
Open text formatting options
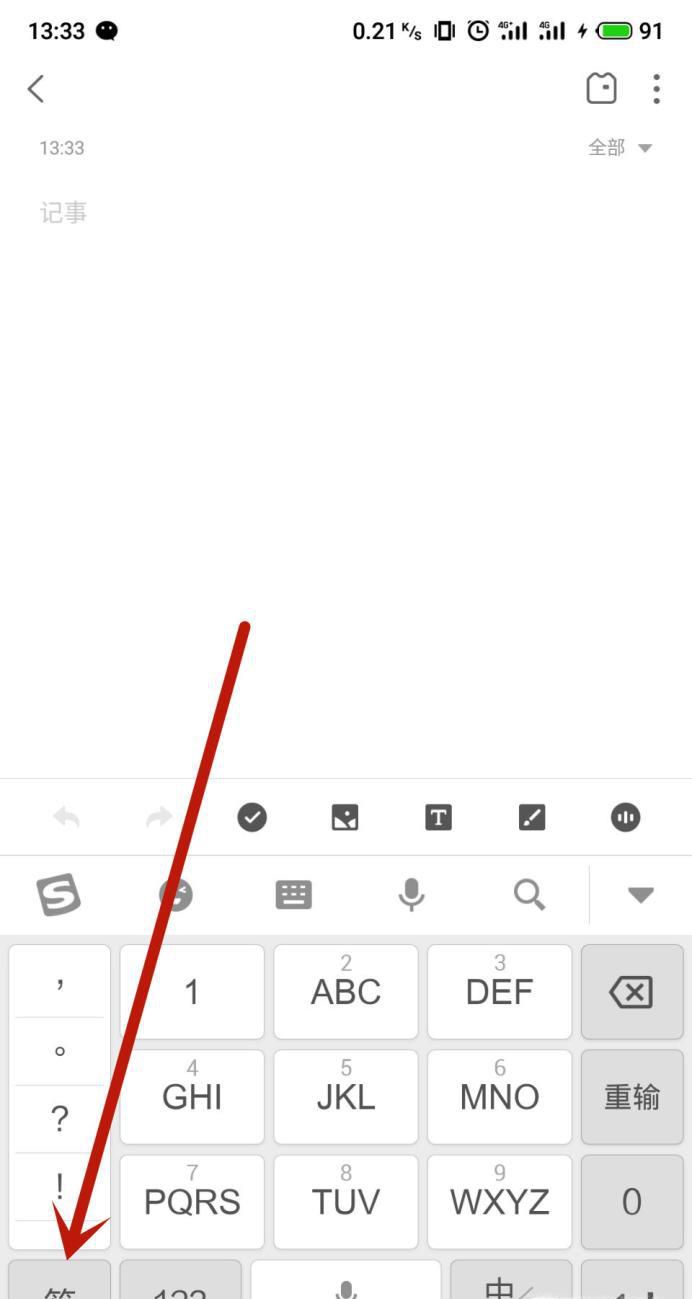coord(438,818)
